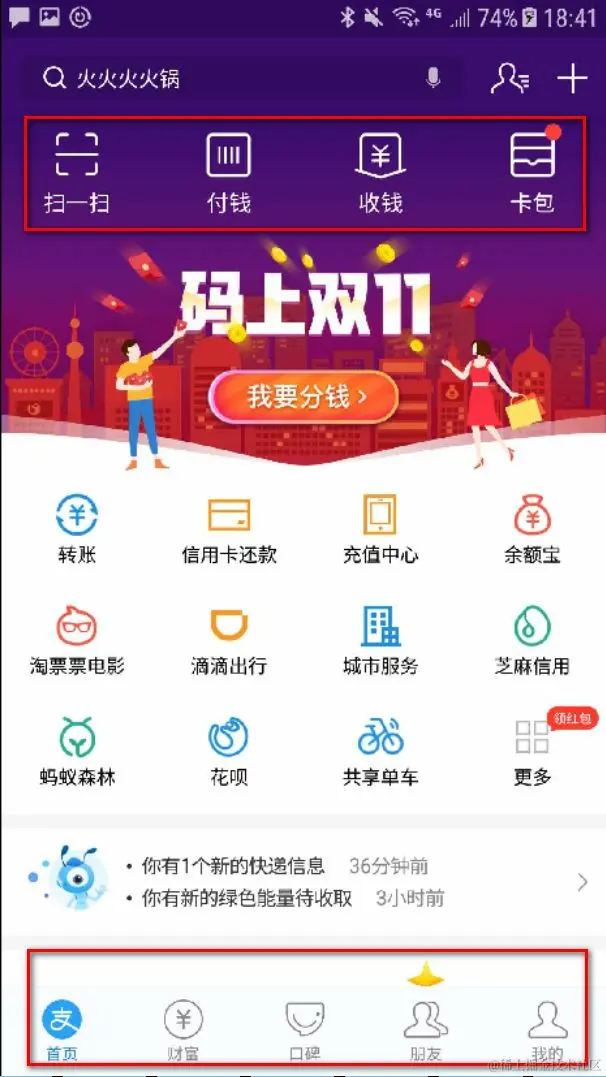Viewport: 606px width, 1077px height.
Task: Open 蚂蚁森林
Action: pos(77,750)
